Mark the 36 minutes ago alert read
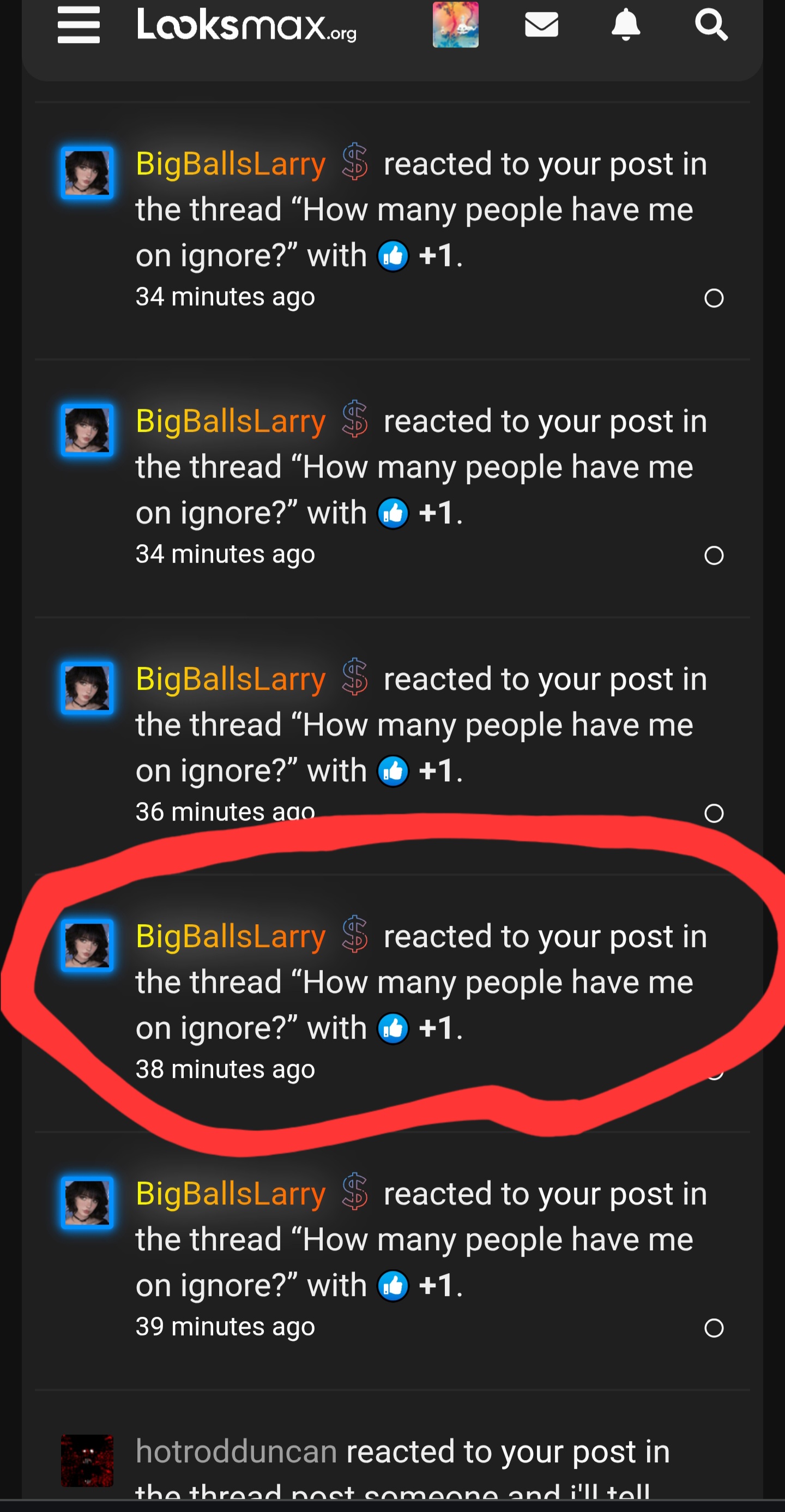785x1512 pixels. point(714,813)
